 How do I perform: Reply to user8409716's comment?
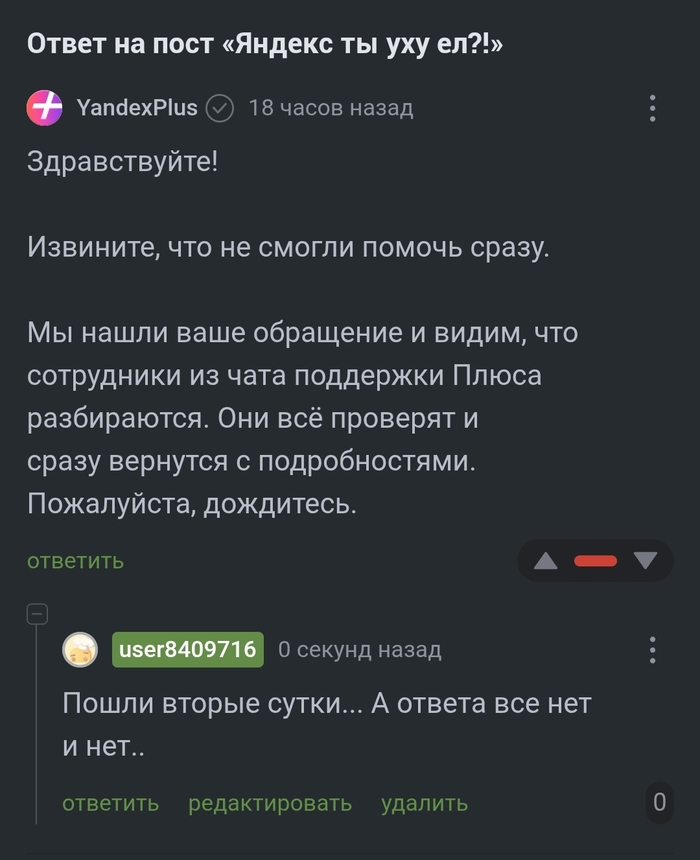[x=111, y=804]
